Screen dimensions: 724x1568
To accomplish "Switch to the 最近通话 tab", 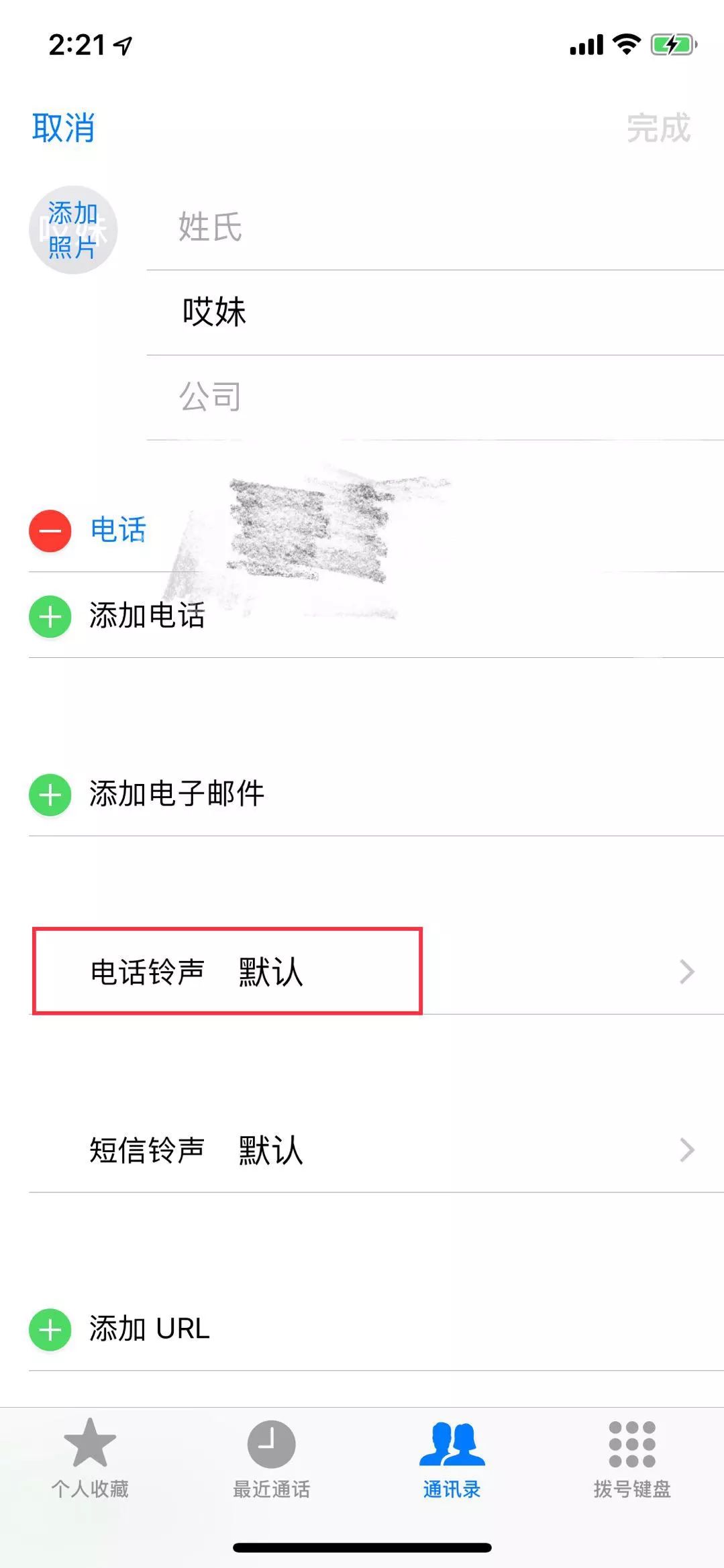I will 271,1459.
